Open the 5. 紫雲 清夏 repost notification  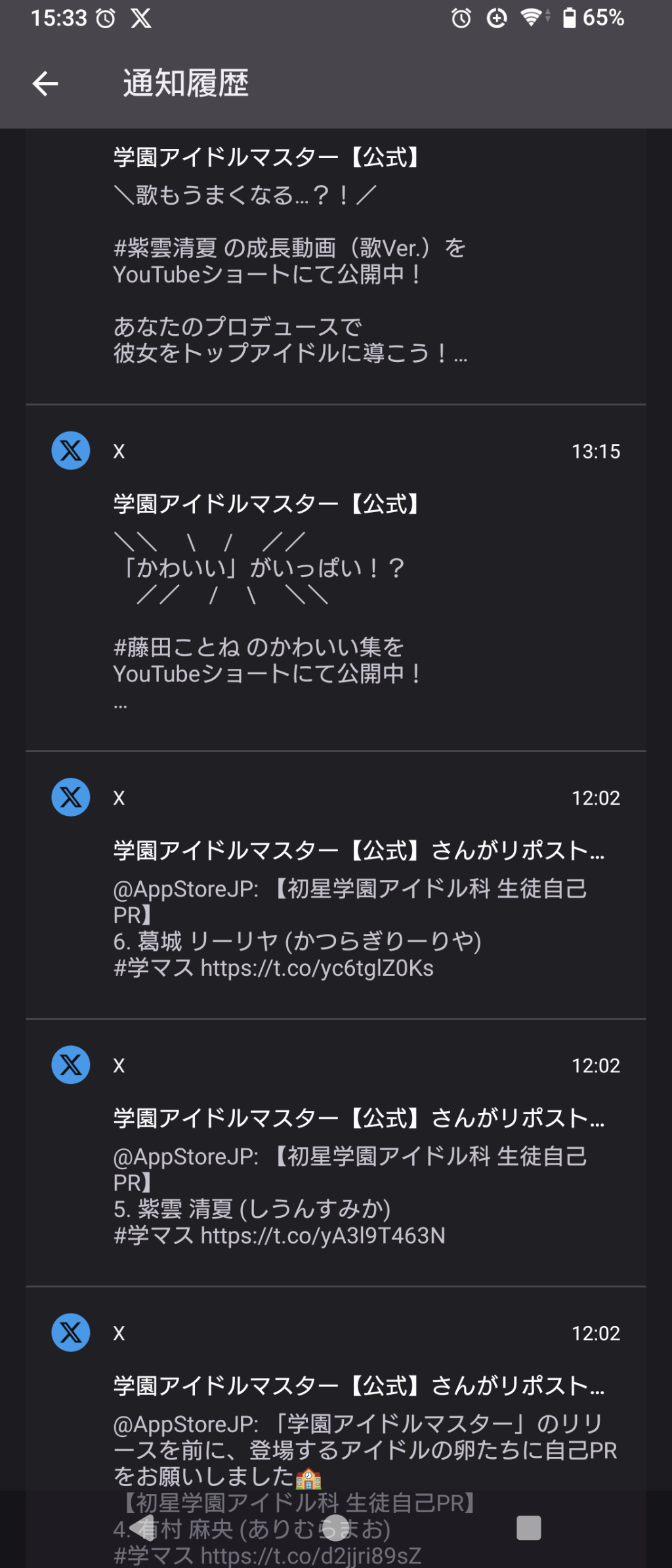[336, 1152]
